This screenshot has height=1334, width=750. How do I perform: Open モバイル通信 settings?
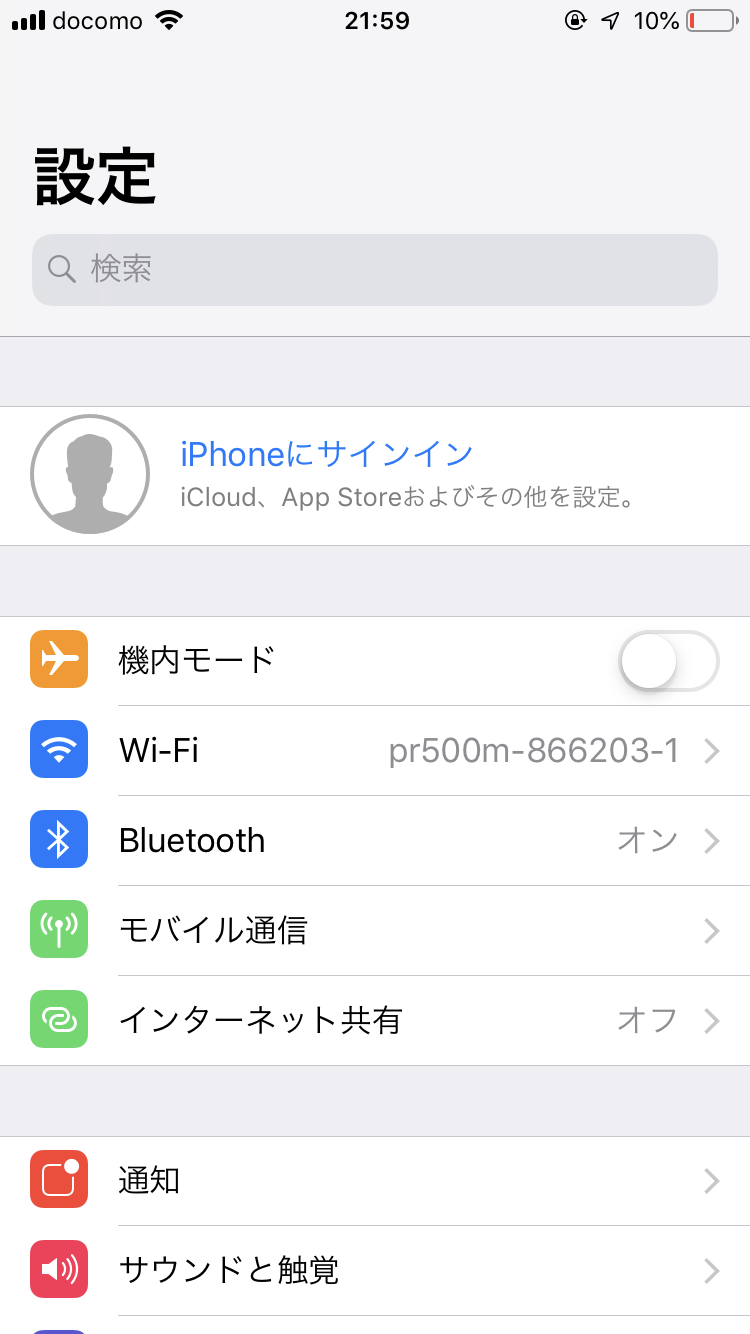click(x=375, y=930)
